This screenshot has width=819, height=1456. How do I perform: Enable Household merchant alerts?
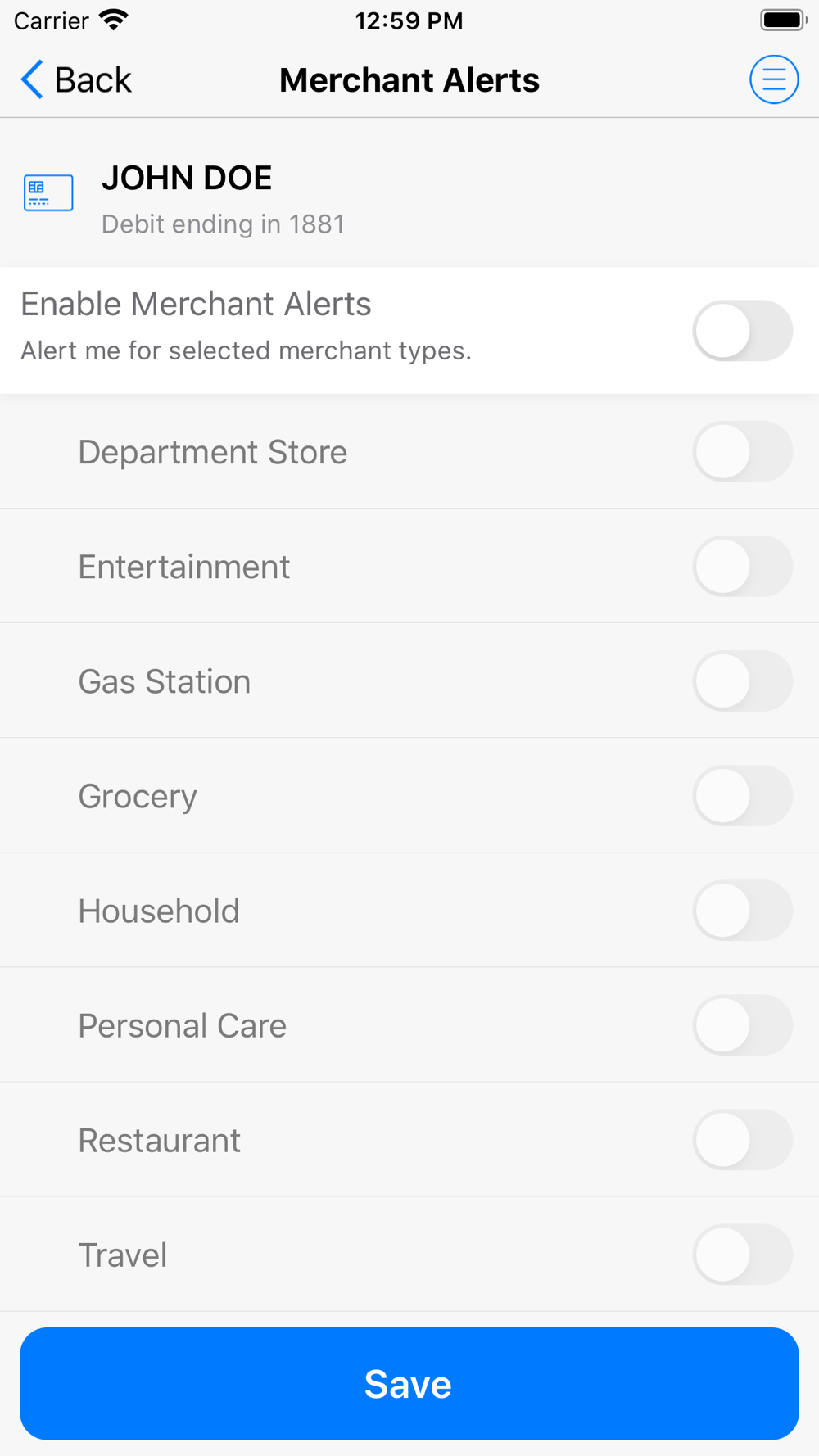pyautogui.click(x=743, y=911)
